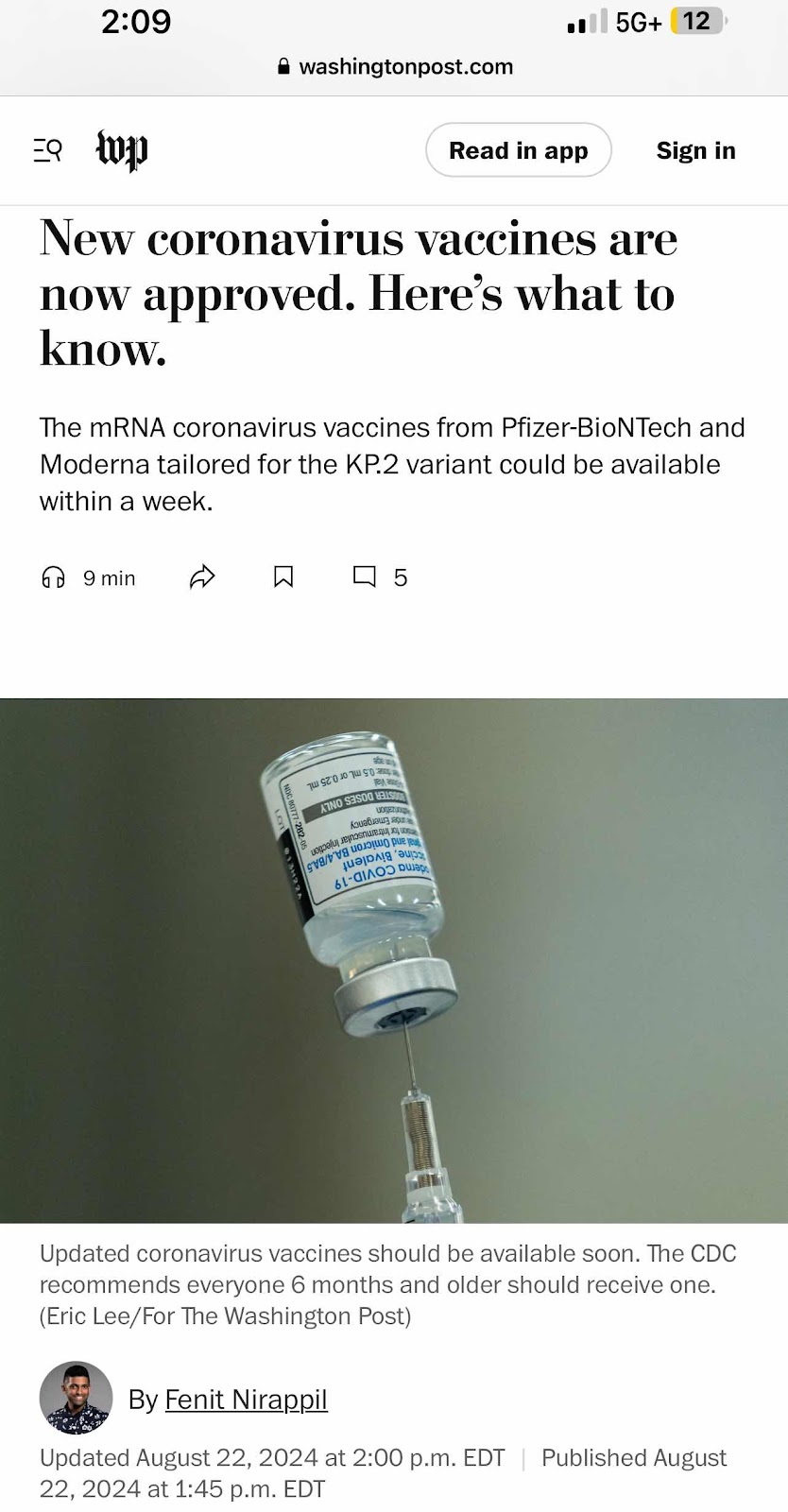Open the menu and search icon

(47, 150)
